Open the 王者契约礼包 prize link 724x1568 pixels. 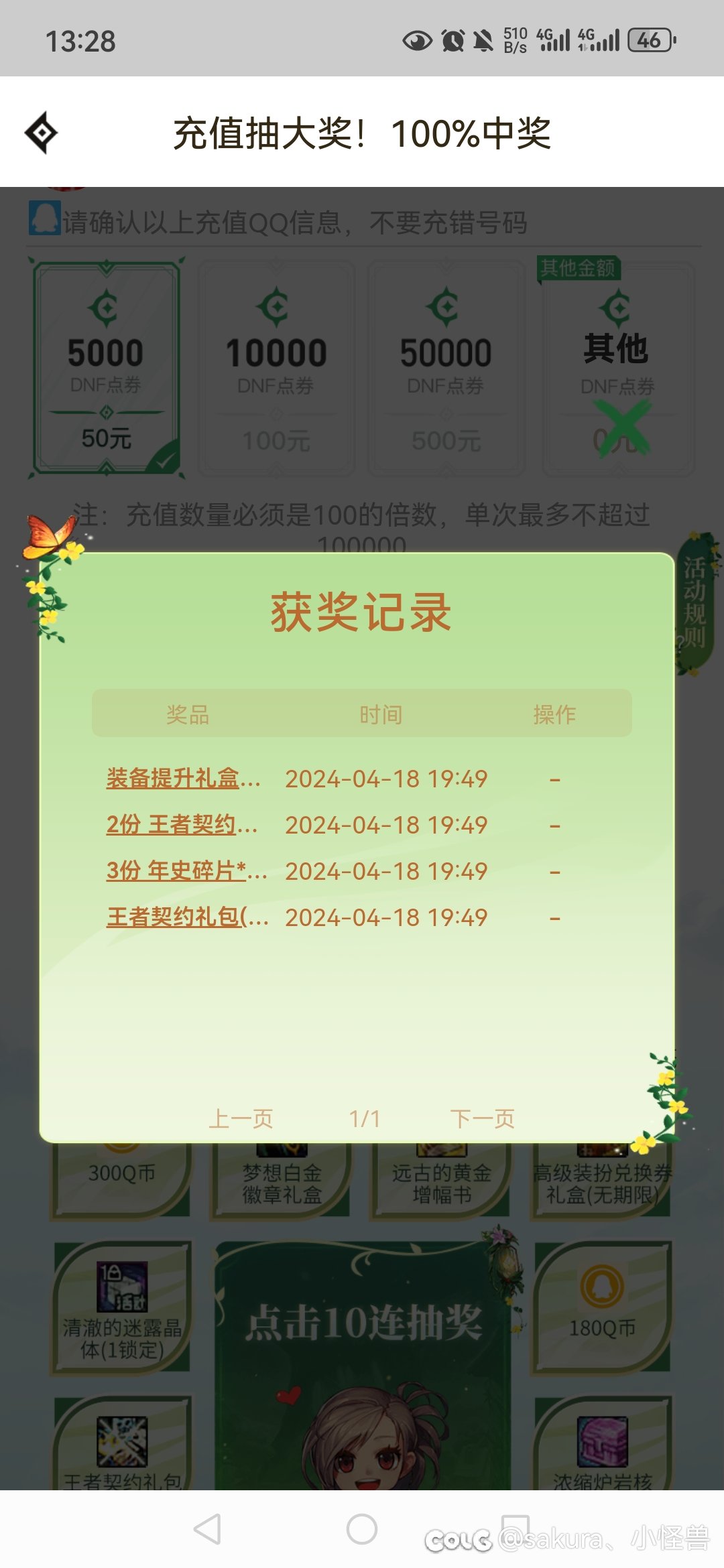pyautogui.click(x=188, y=917)
